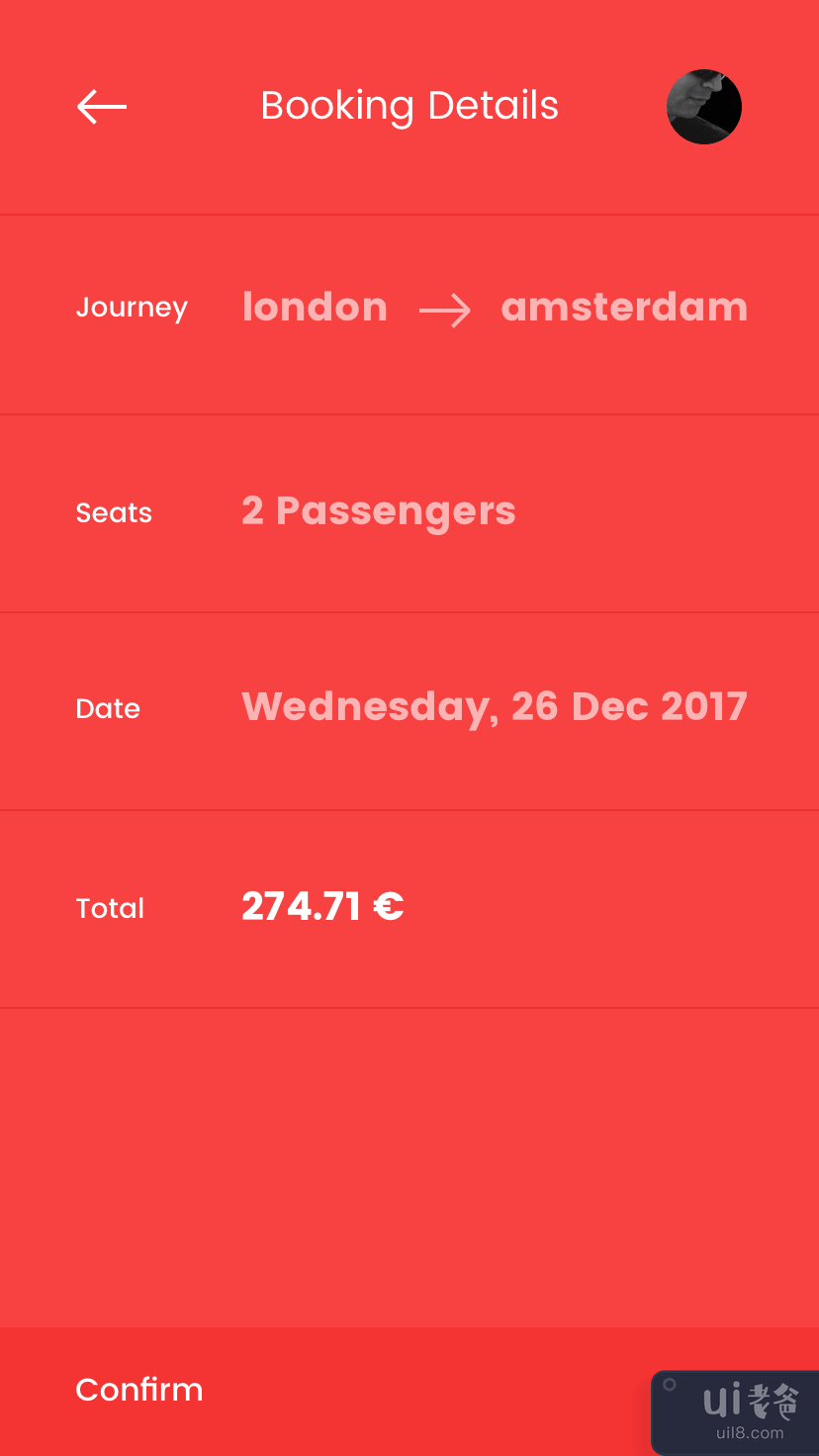Viewport: 819px width, 1456px height.
Task: Change the 2 Passengers seats
Action: coord(379,511)
